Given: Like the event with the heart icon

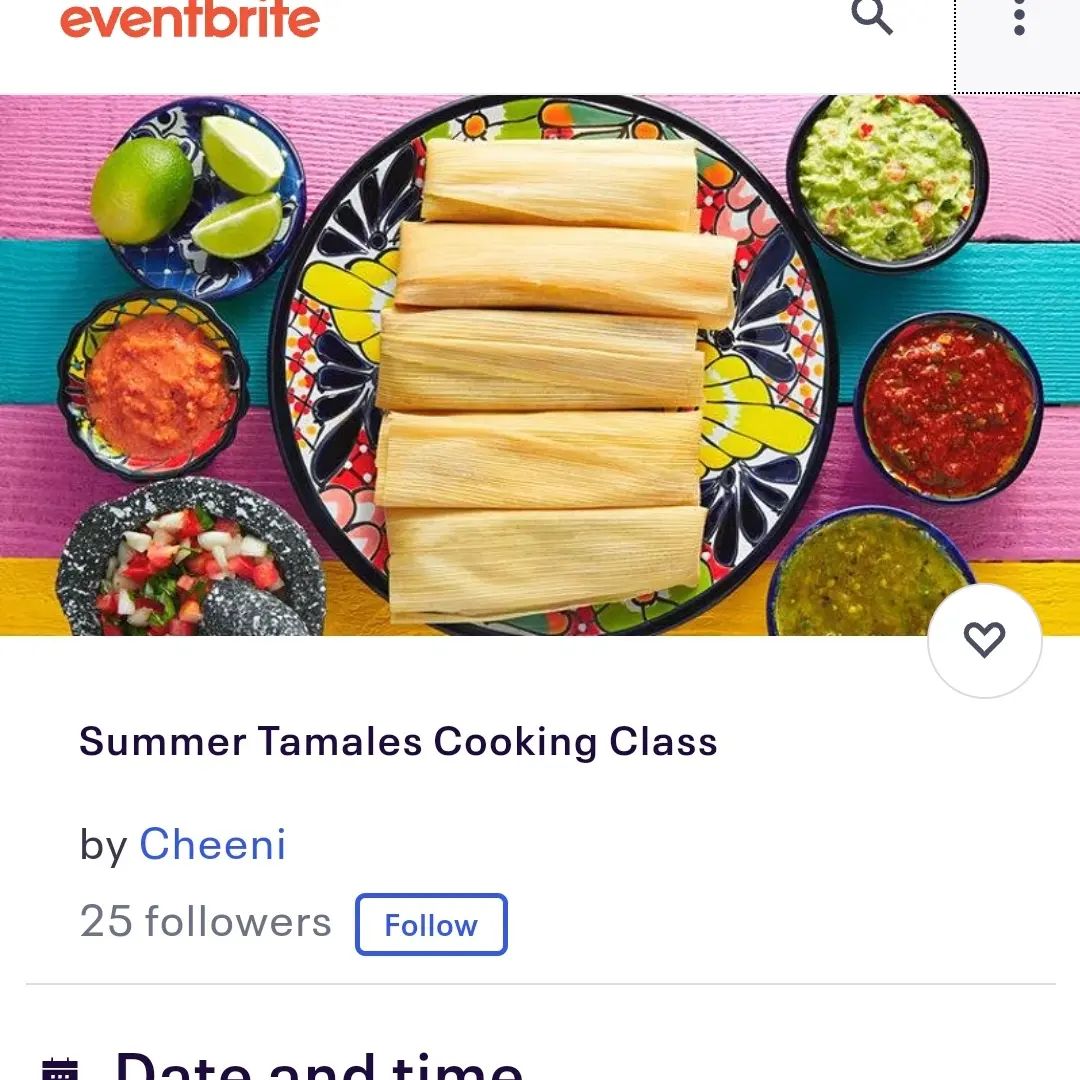Looking at the screenshot, I should 984,640.
